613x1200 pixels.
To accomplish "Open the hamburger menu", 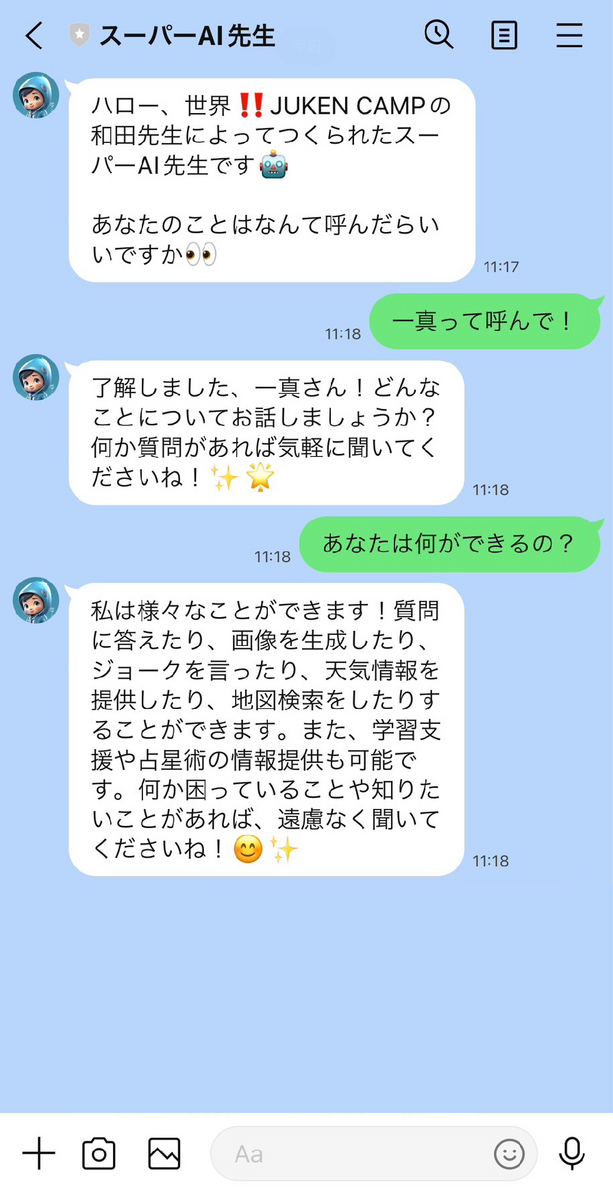I will (x=570, y=36).
